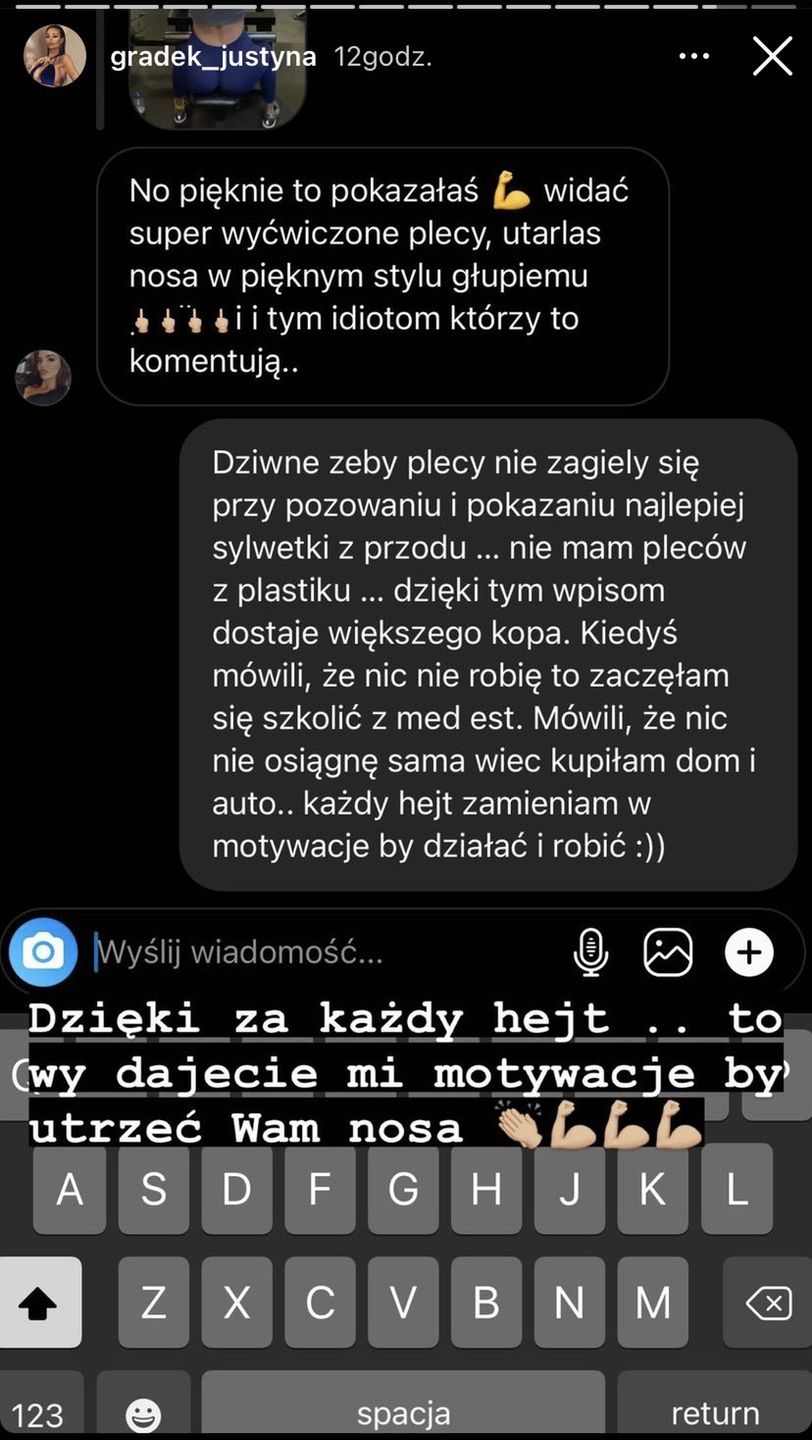Screen dimensions: 812x1440
Task: Open gradek_justyna's profile from the username
Action: coord(213,57)
